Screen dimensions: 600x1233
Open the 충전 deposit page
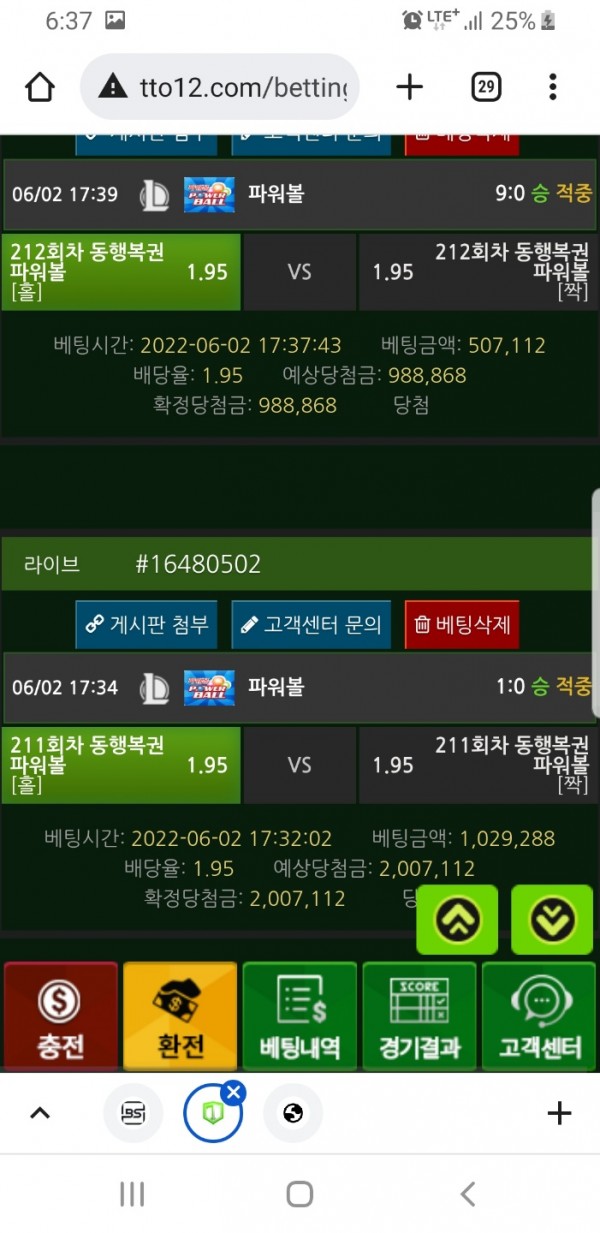tap(60, 1017)
